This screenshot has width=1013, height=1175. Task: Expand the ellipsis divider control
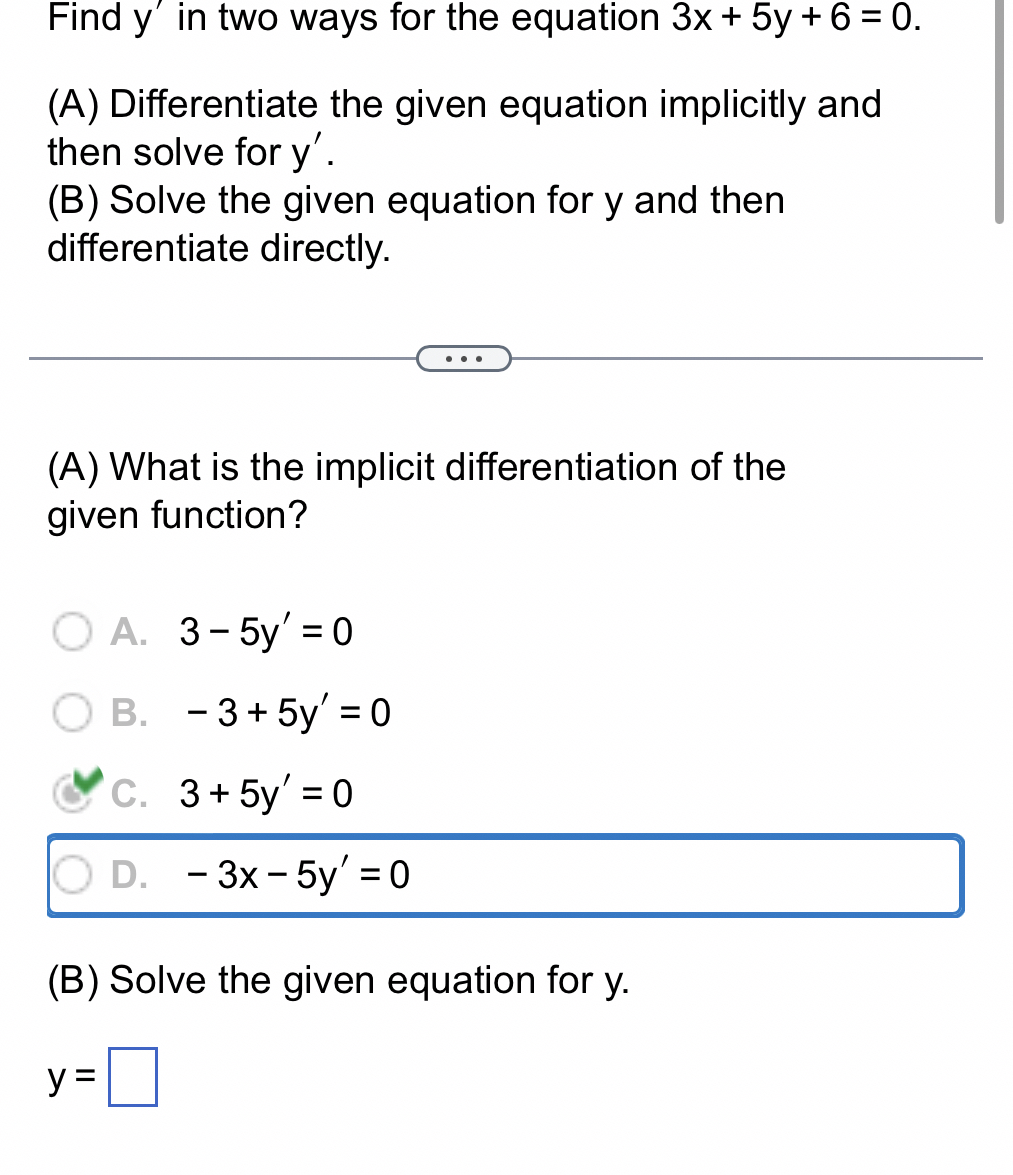[463, 357]
